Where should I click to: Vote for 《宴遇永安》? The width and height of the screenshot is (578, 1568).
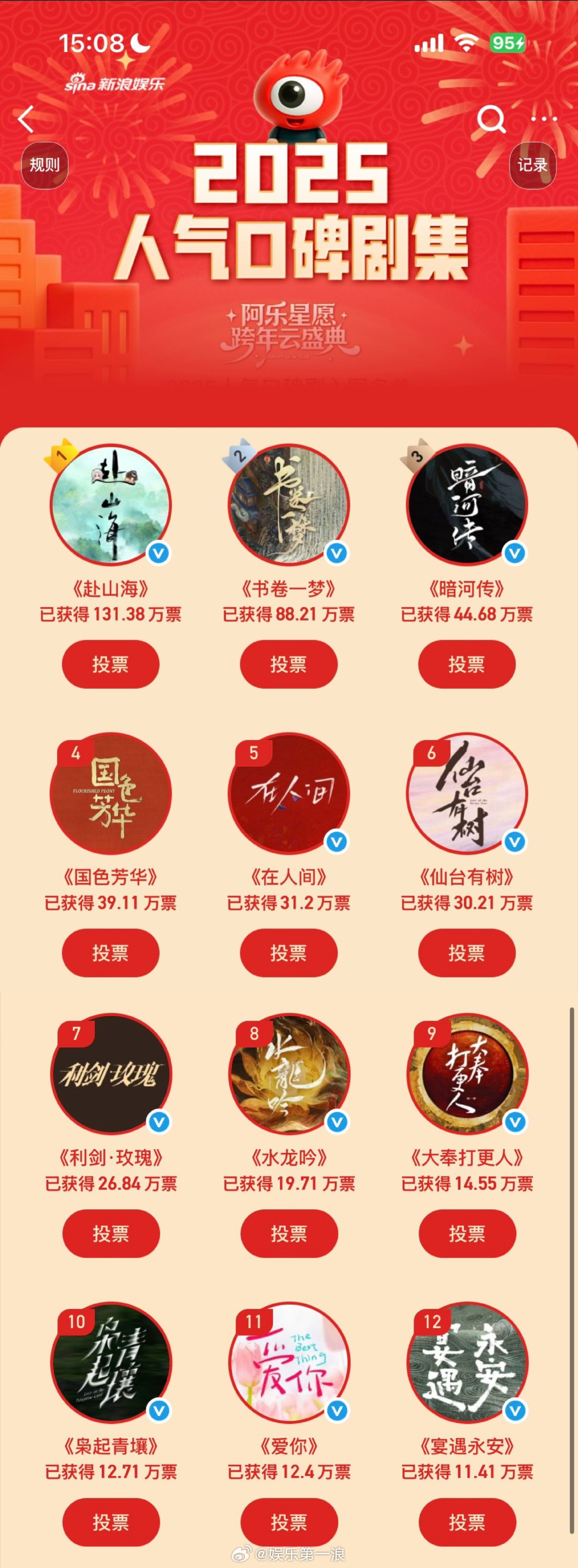466,1522
